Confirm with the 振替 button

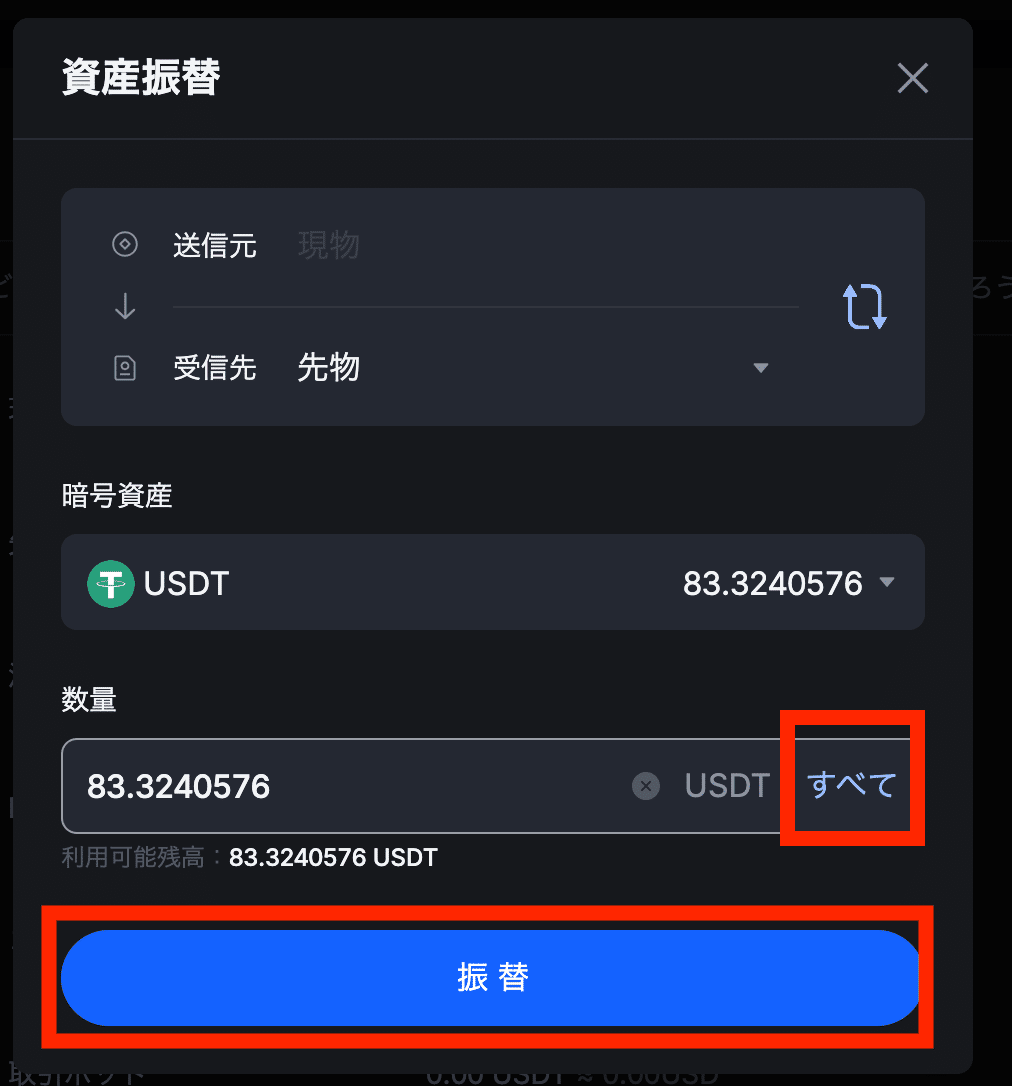pos(490,977)
